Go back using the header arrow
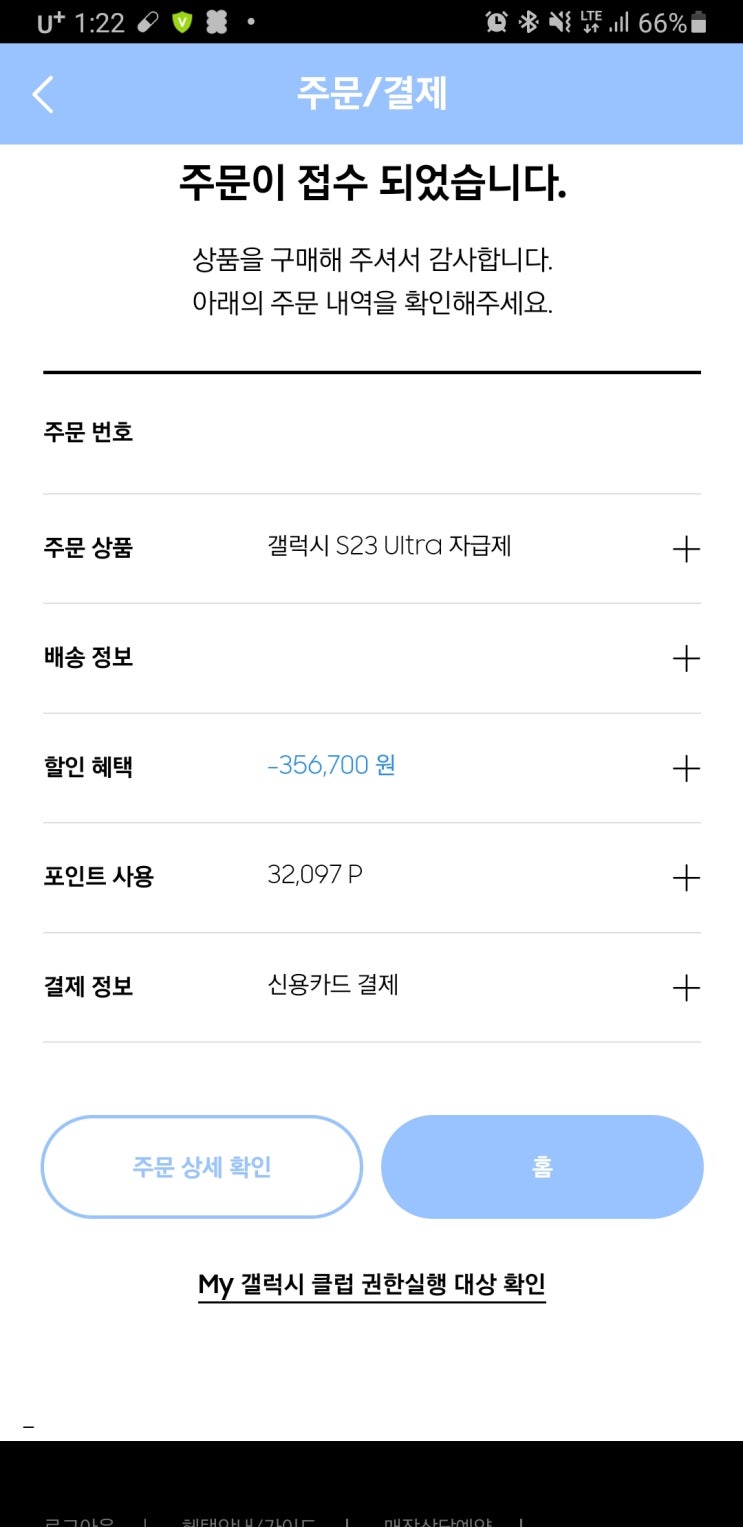 [43, 94]
